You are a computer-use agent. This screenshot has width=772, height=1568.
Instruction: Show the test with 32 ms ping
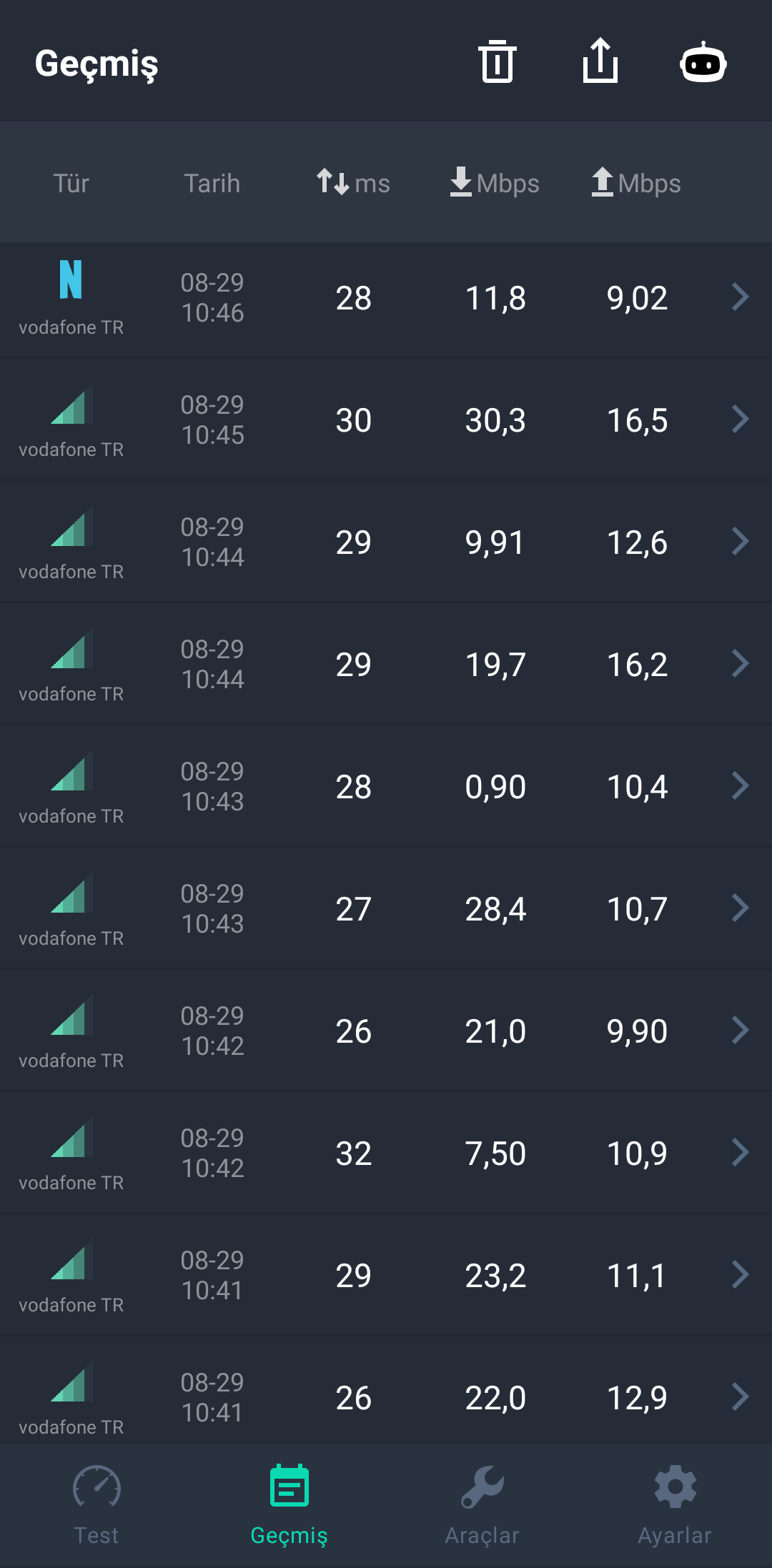point(386,1153)
